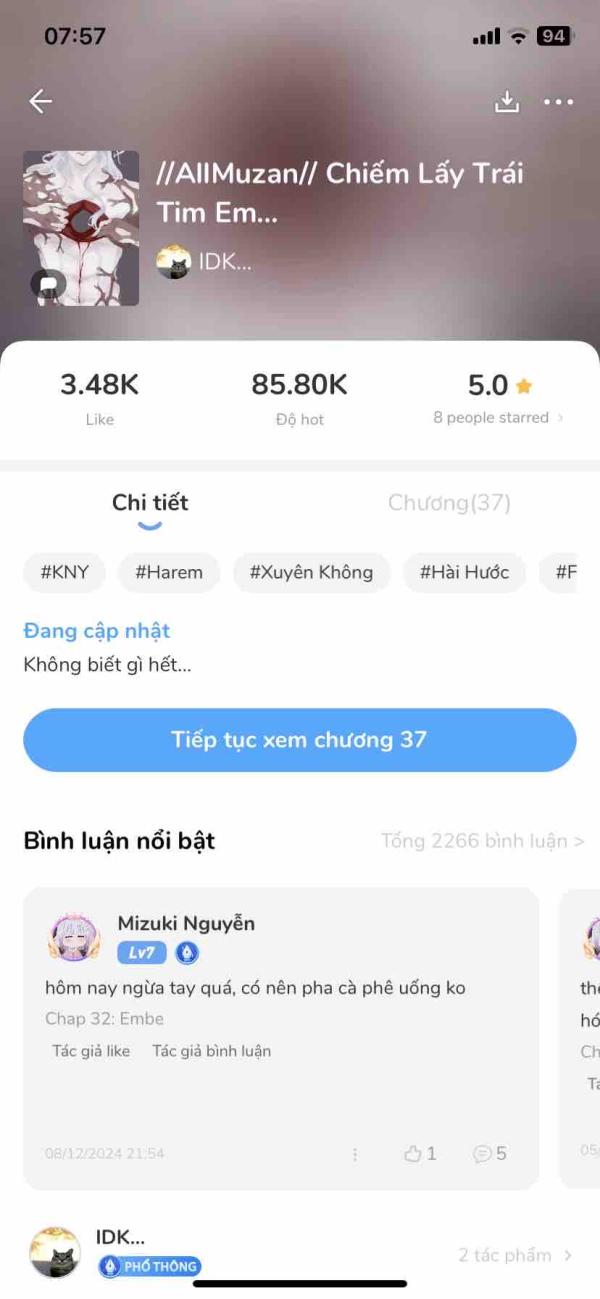Switch to the Chương(37) tab

[449, 503]
